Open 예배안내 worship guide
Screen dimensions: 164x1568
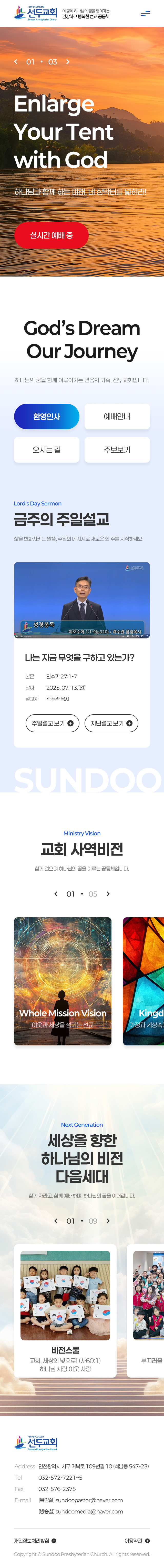(x=117, y=416)
